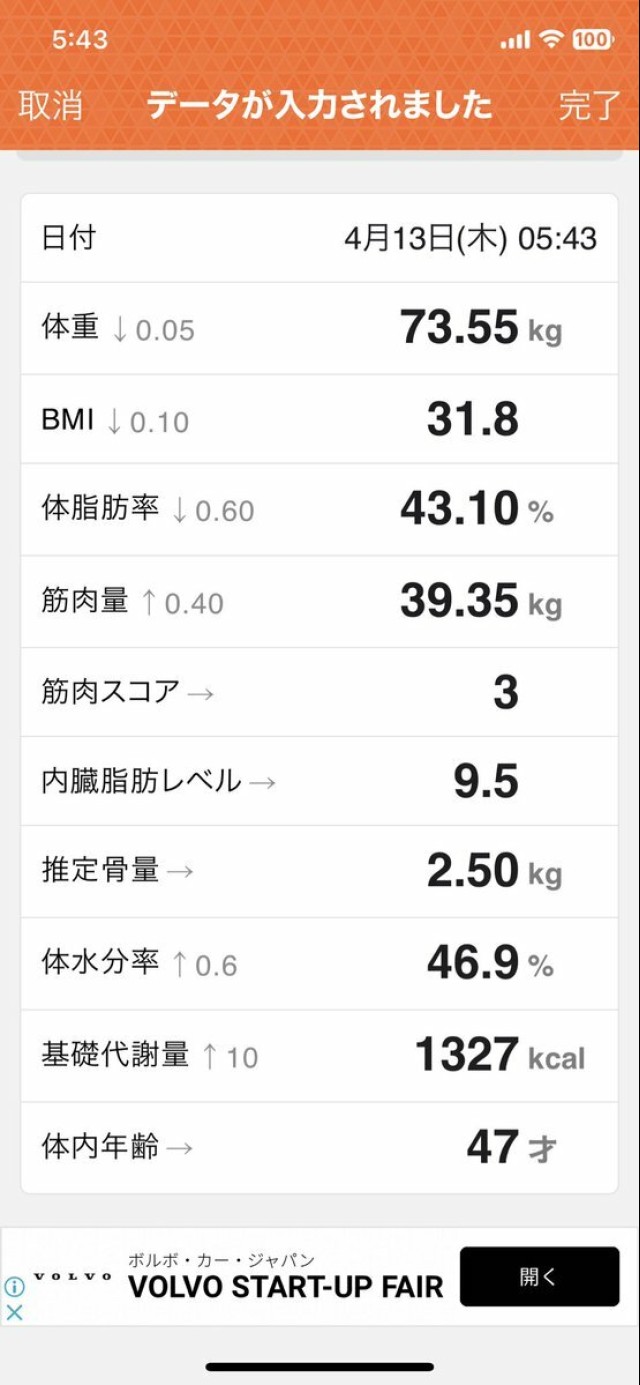Dismiss the Volvo ad banner

click(14, 1313)
